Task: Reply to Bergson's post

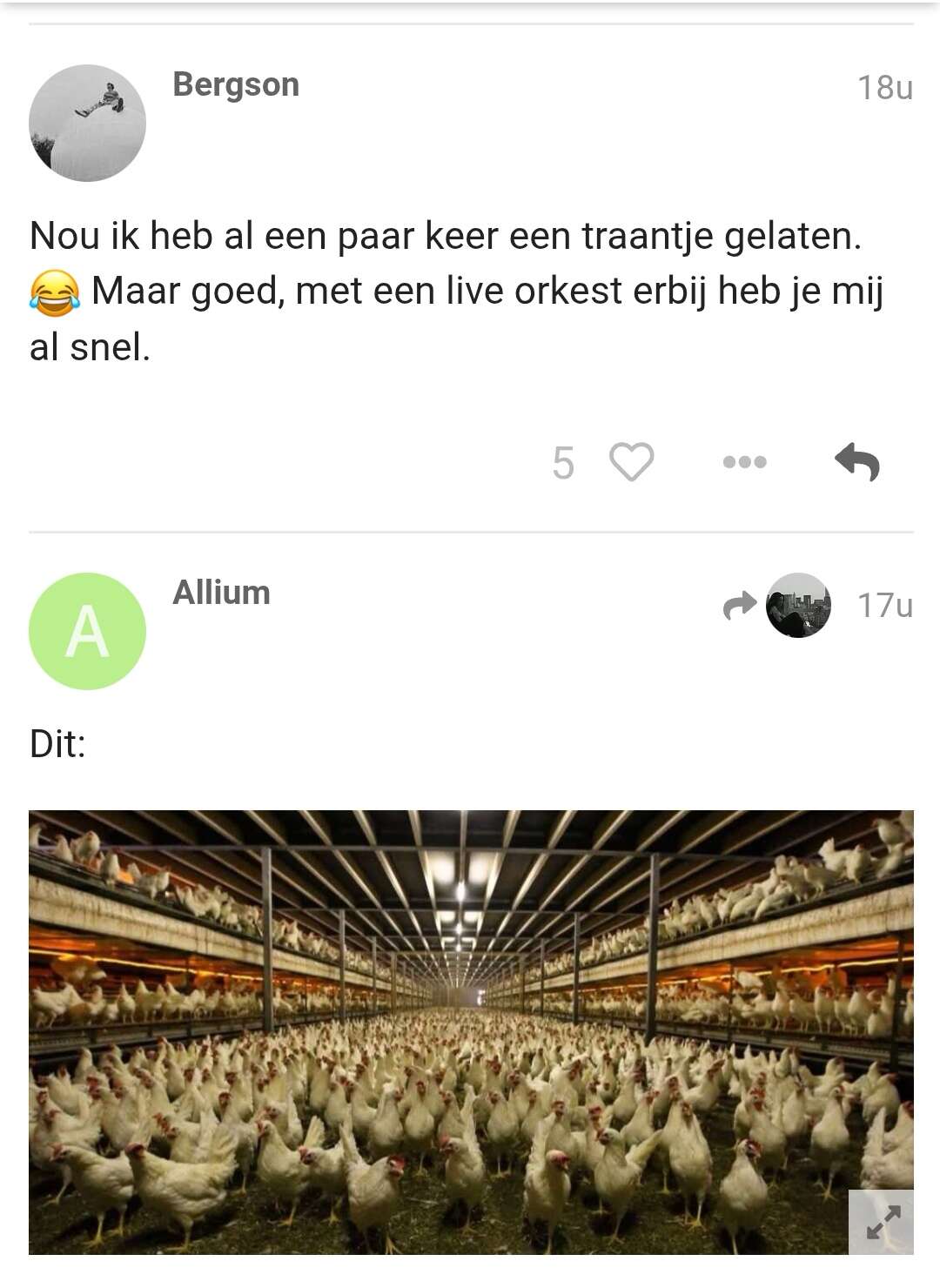Action: 857,462
